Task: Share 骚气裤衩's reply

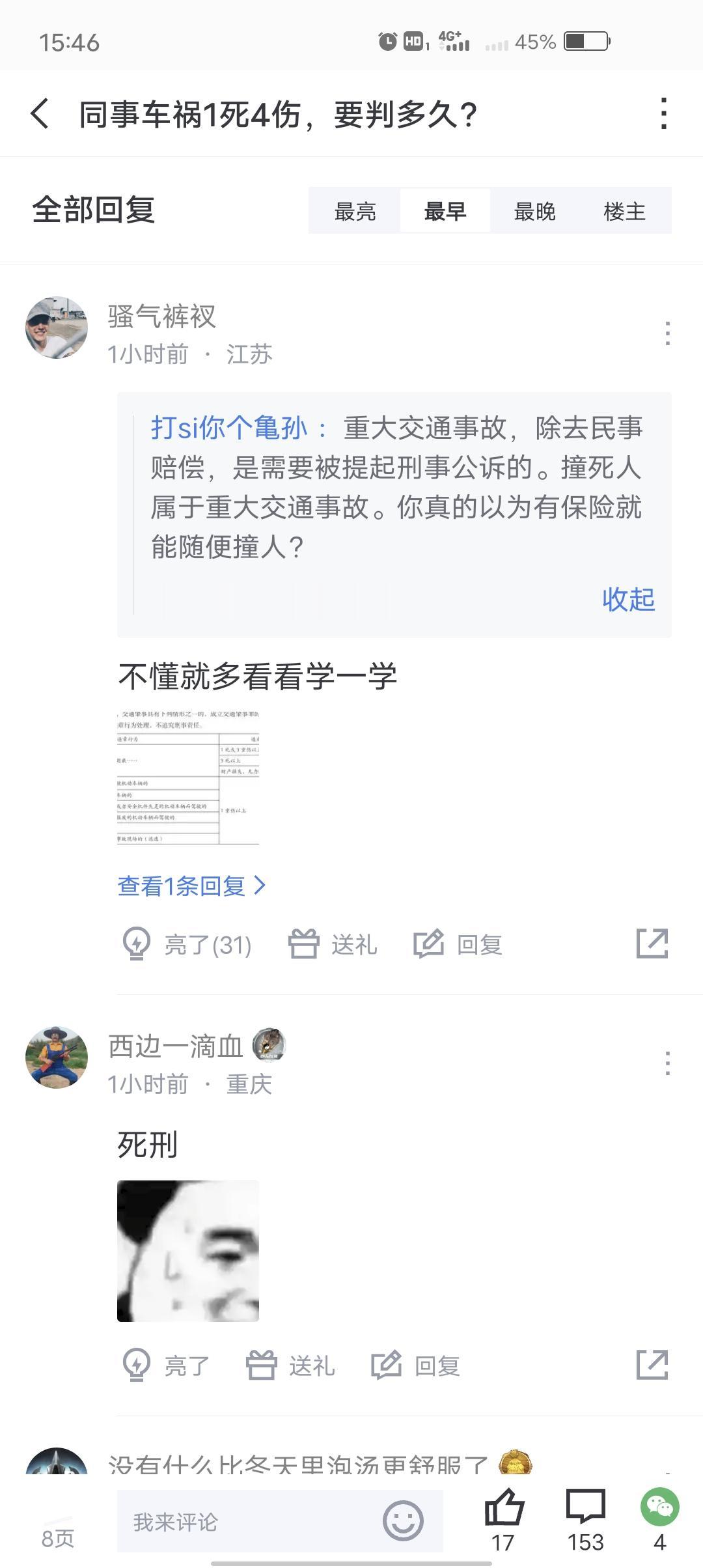Action: click(x=652, y=944)
